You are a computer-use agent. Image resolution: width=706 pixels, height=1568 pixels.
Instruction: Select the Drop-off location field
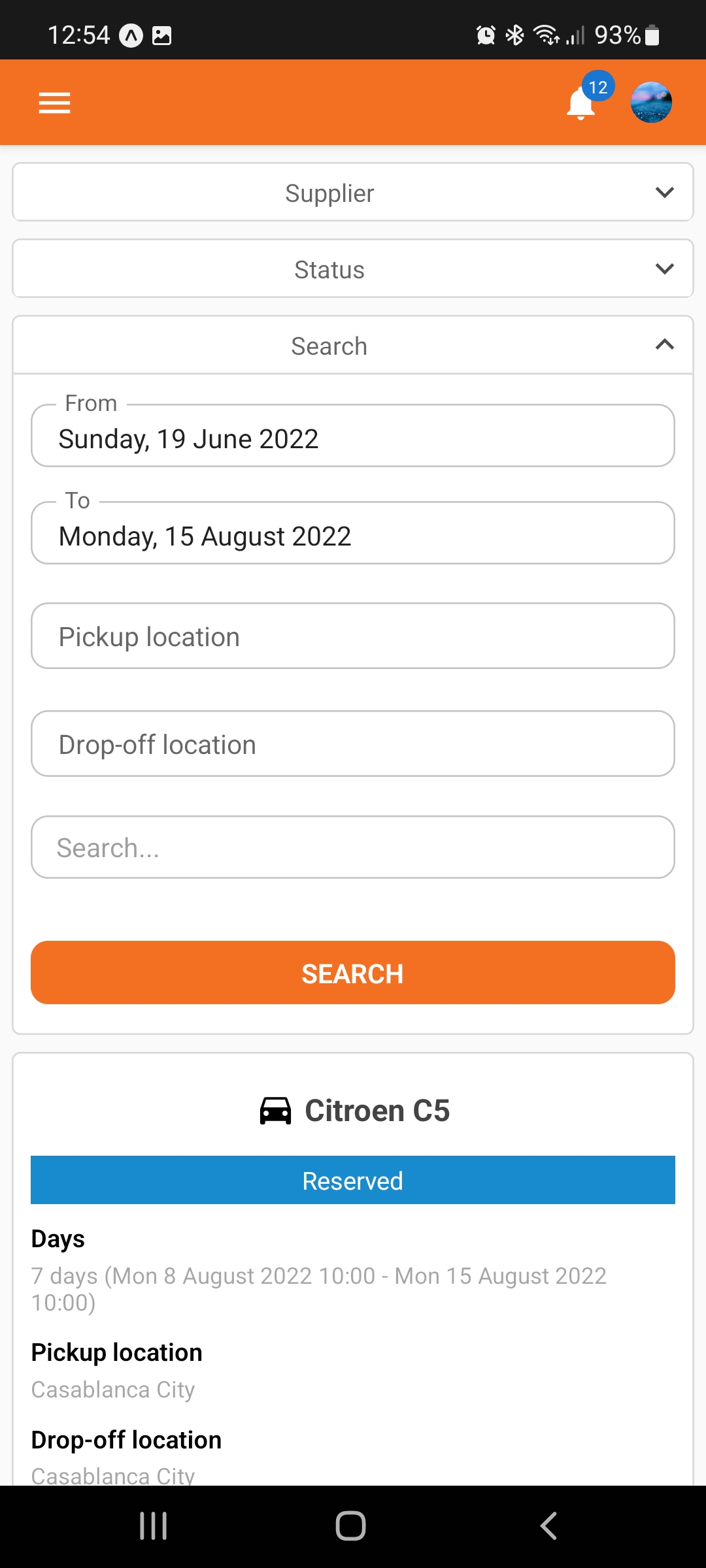point(353,744)
